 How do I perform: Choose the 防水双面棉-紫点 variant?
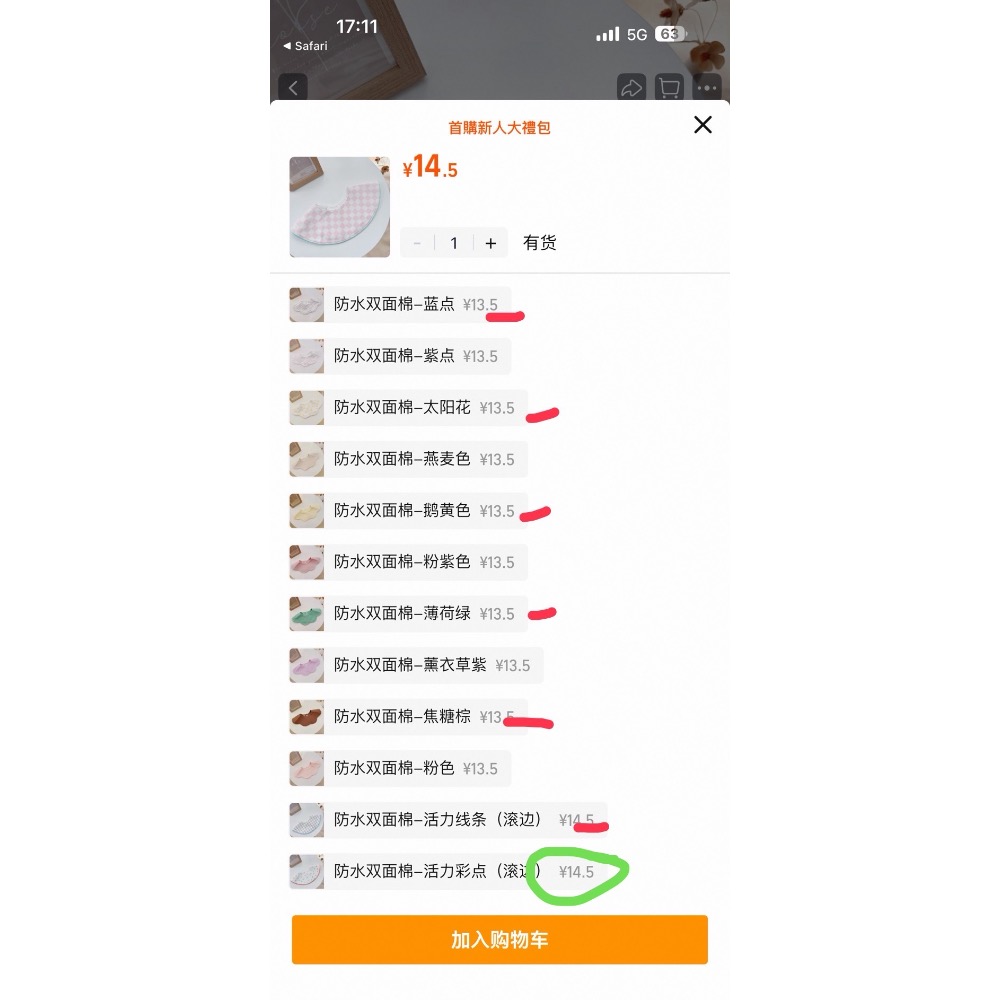click(400, 356)
